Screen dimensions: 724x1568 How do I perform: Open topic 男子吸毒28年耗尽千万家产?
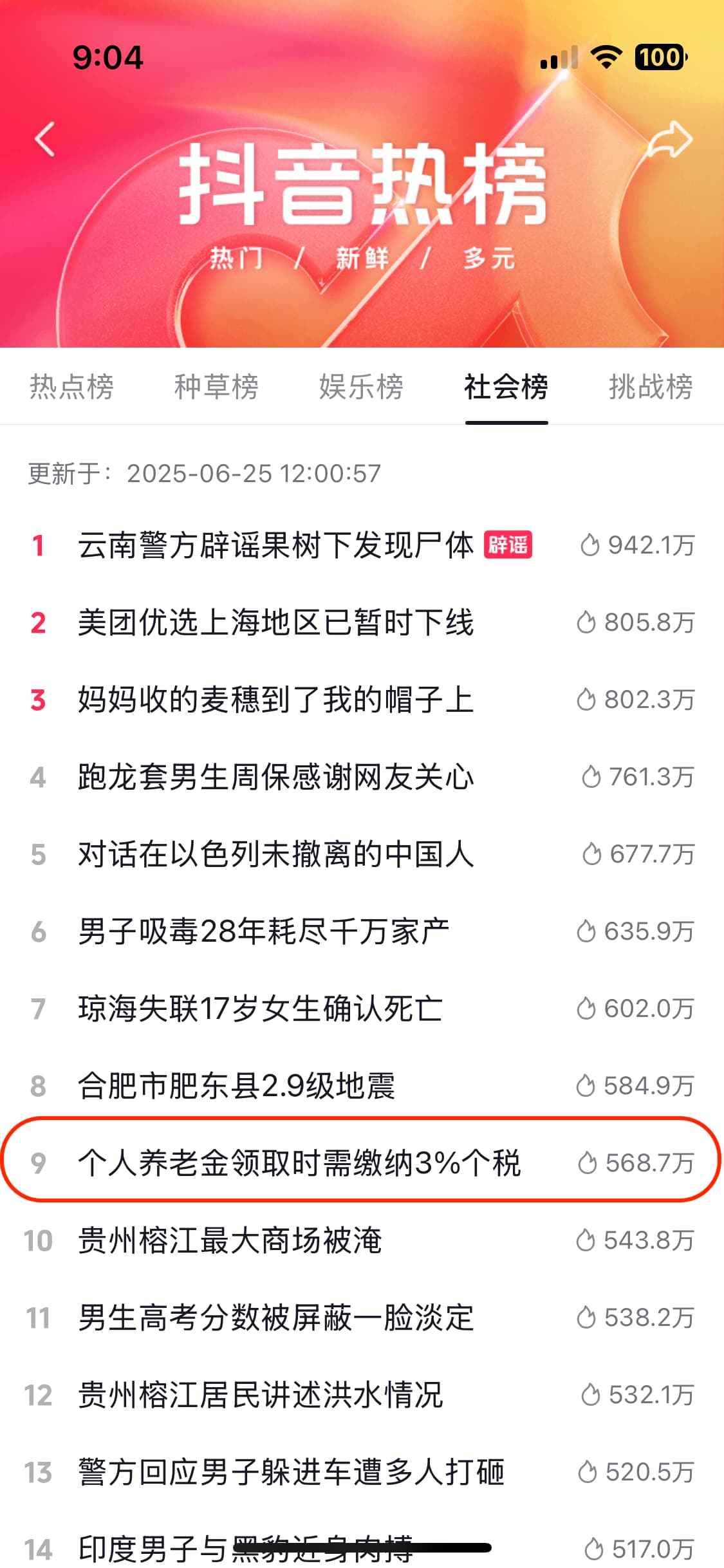tap(263, 931)
